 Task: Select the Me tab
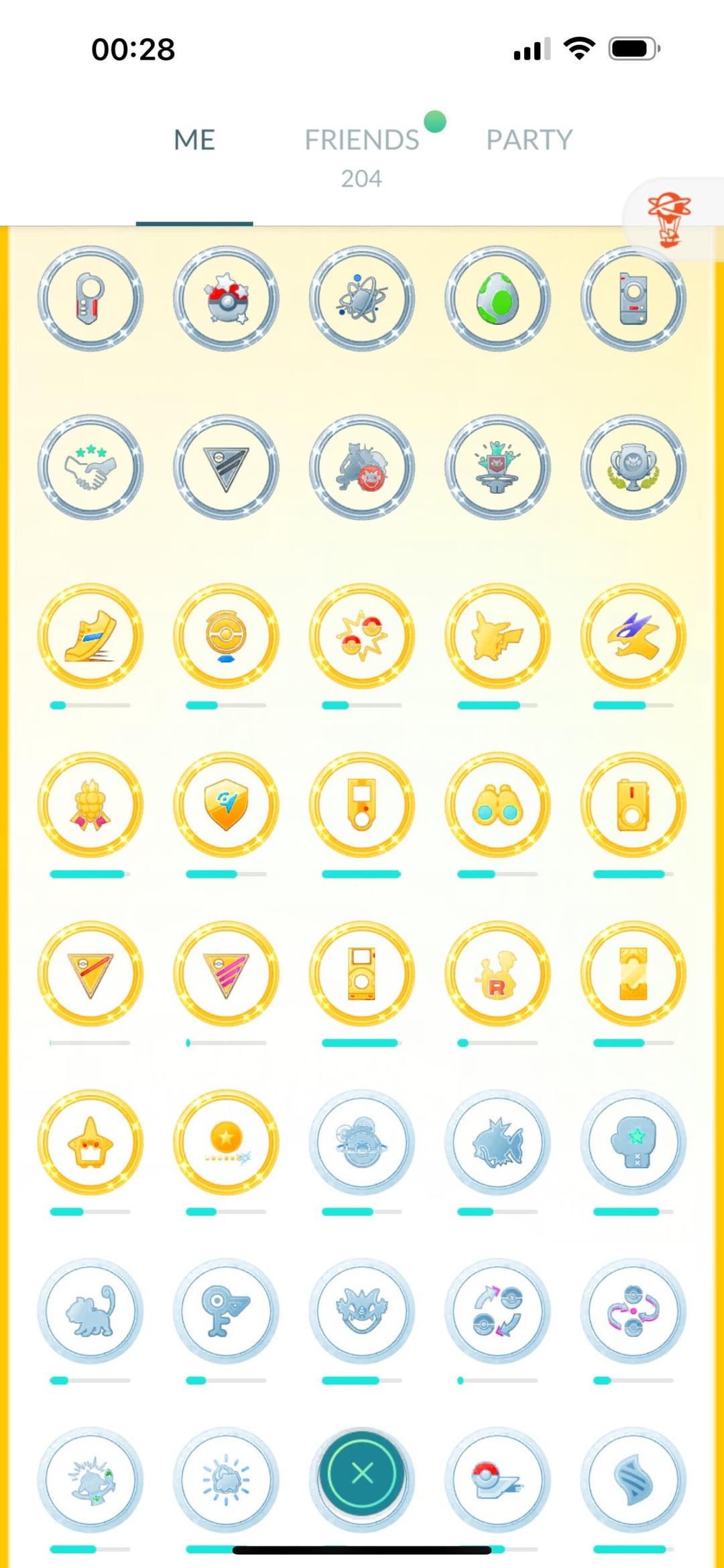coord(194,140)
